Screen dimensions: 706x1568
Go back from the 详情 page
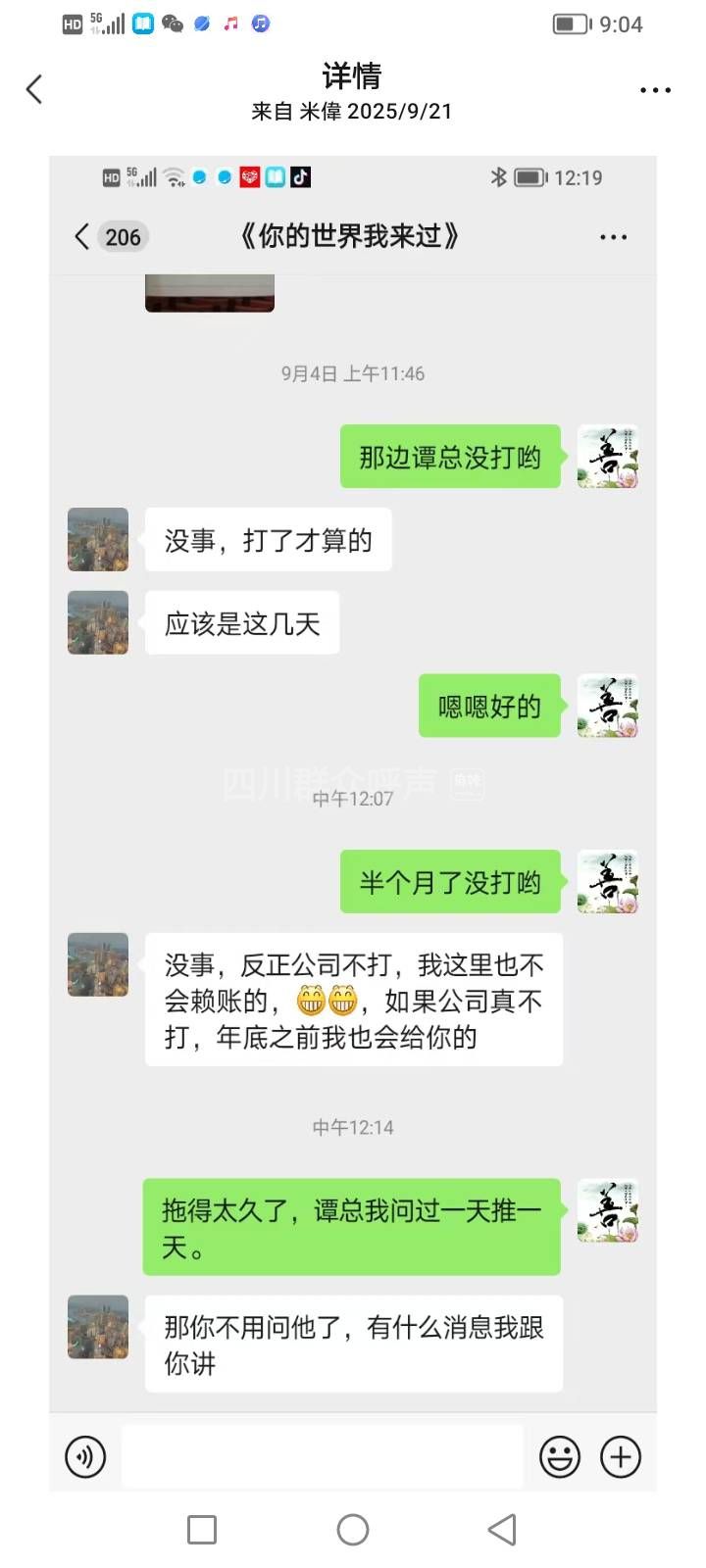click(34, 90)
